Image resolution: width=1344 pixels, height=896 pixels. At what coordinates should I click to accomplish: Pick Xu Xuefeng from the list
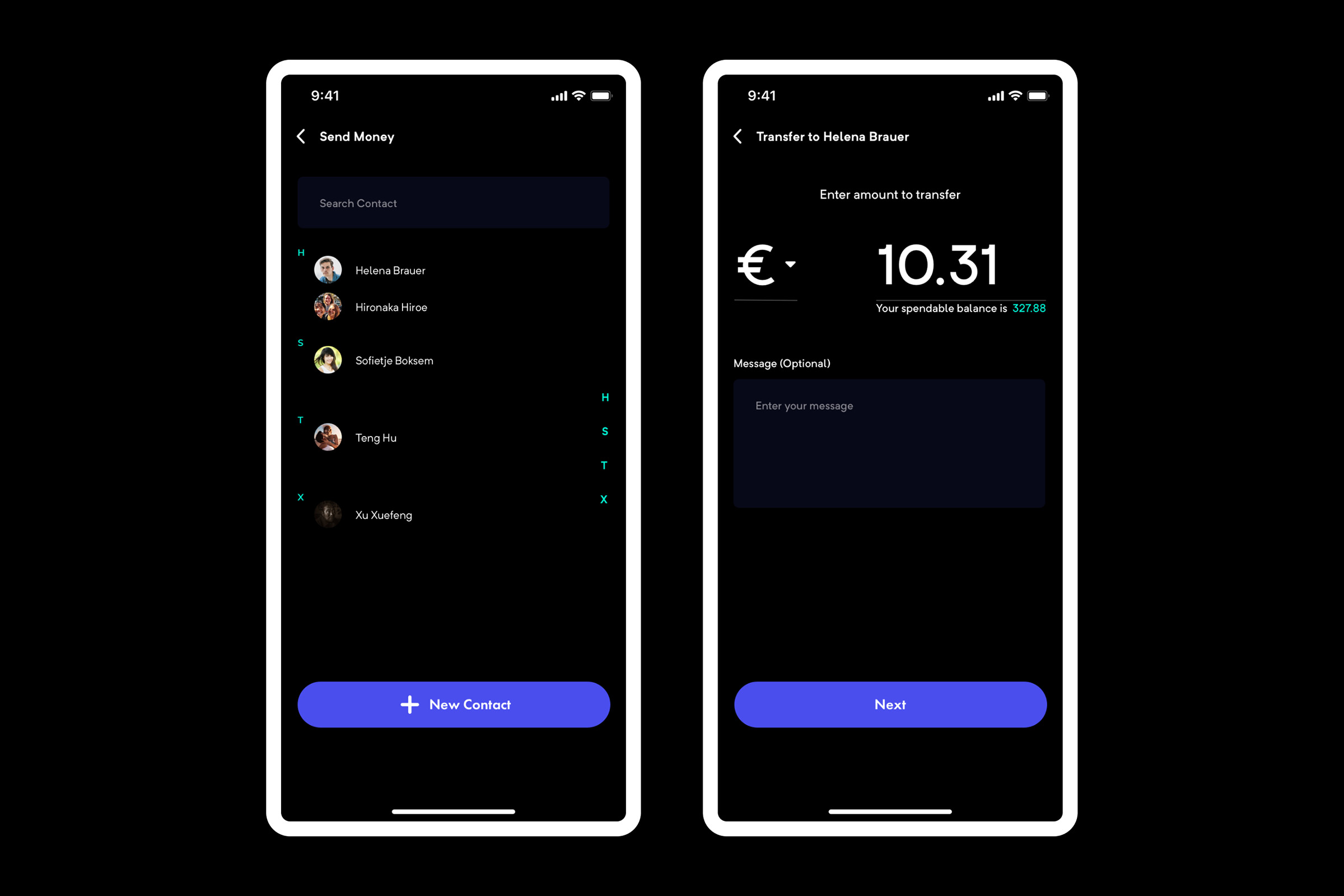384,515
